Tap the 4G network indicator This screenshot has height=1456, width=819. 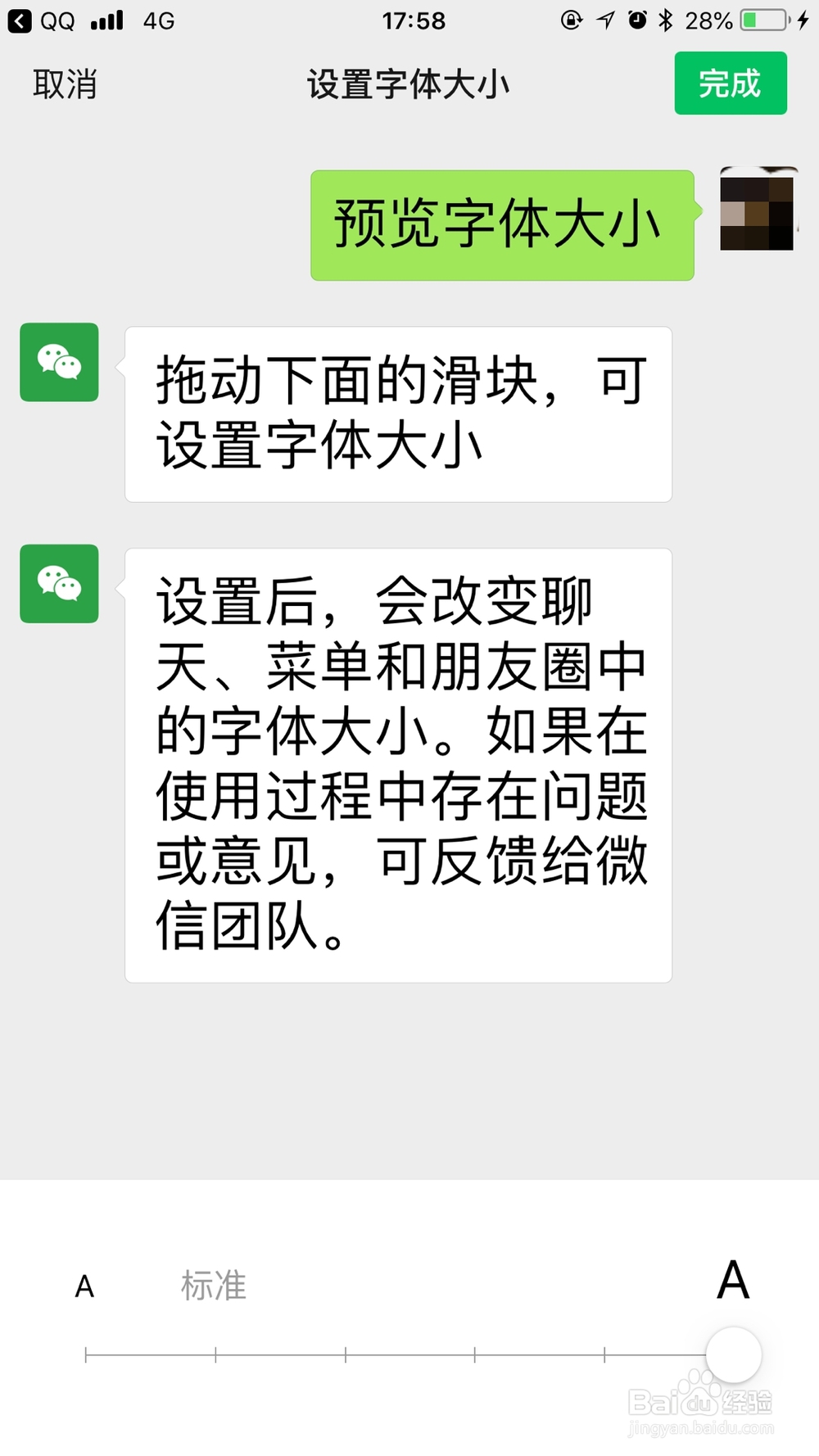158,20
